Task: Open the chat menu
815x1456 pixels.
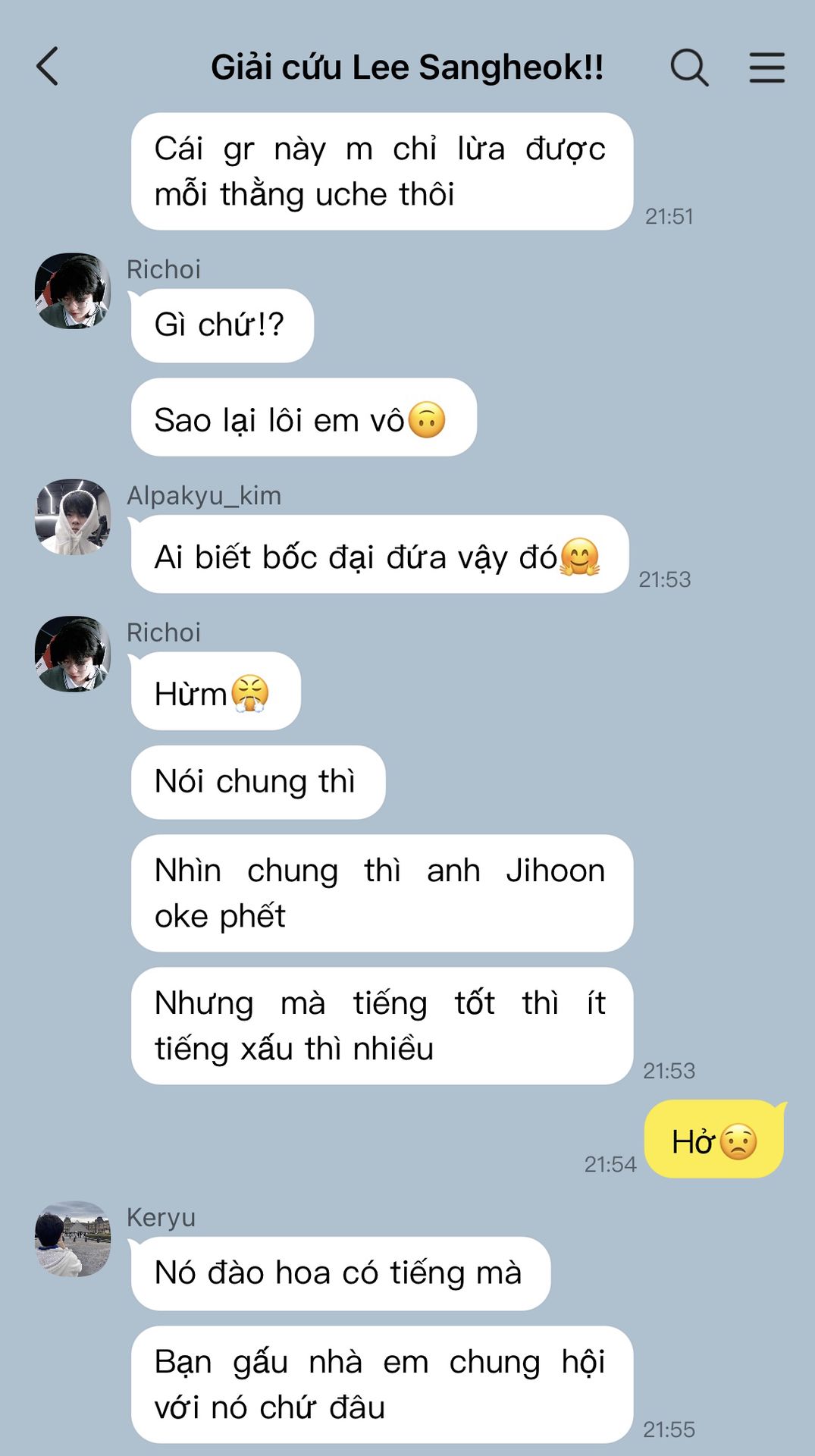Action: 766,67
